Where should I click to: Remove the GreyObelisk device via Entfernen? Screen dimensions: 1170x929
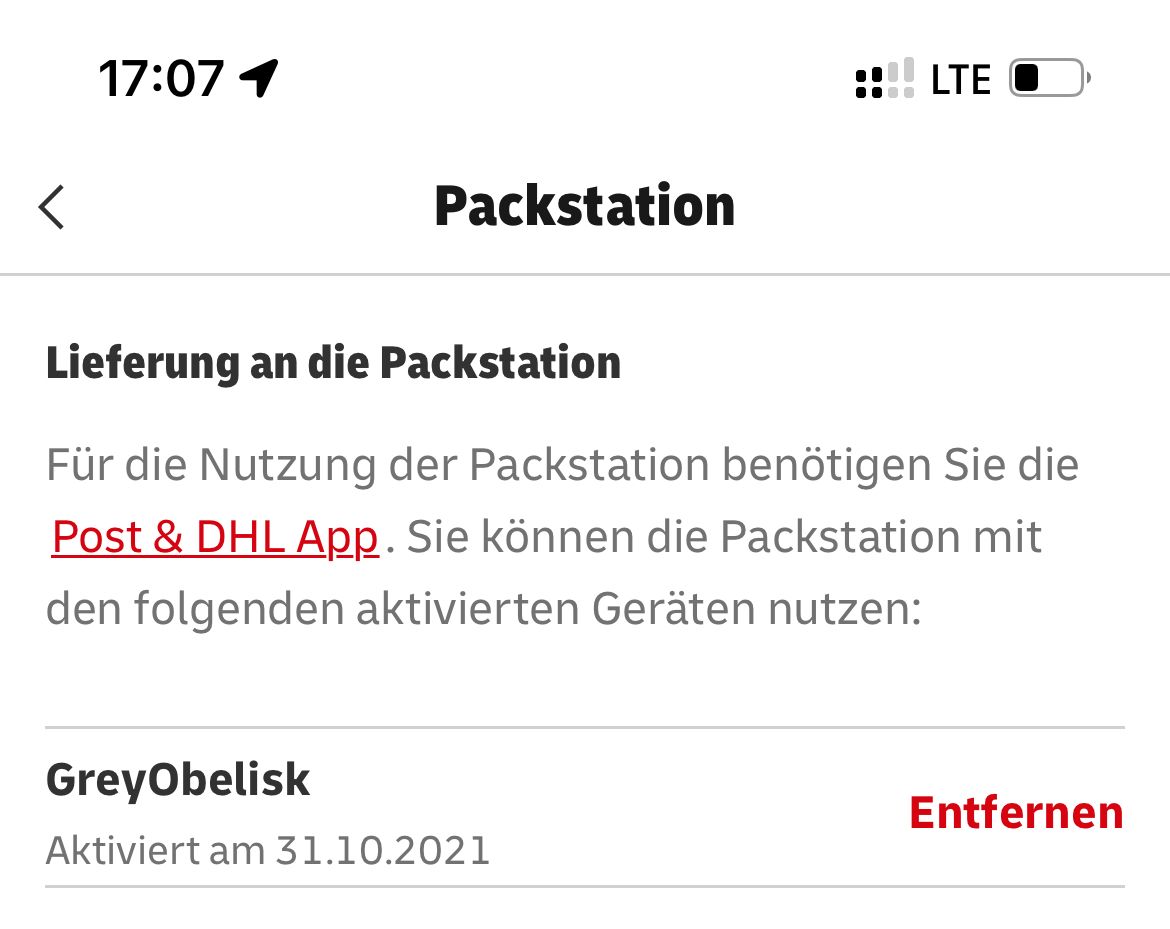pyautogui.click(x=1016, y=812)
